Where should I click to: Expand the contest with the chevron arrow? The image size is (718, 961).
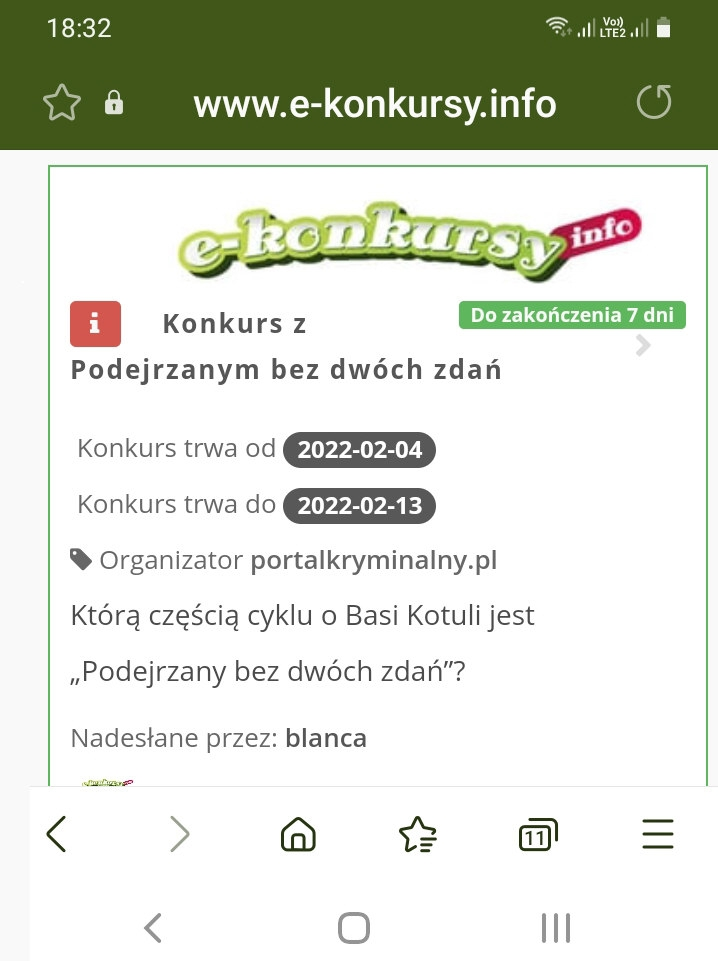[644, 347]
